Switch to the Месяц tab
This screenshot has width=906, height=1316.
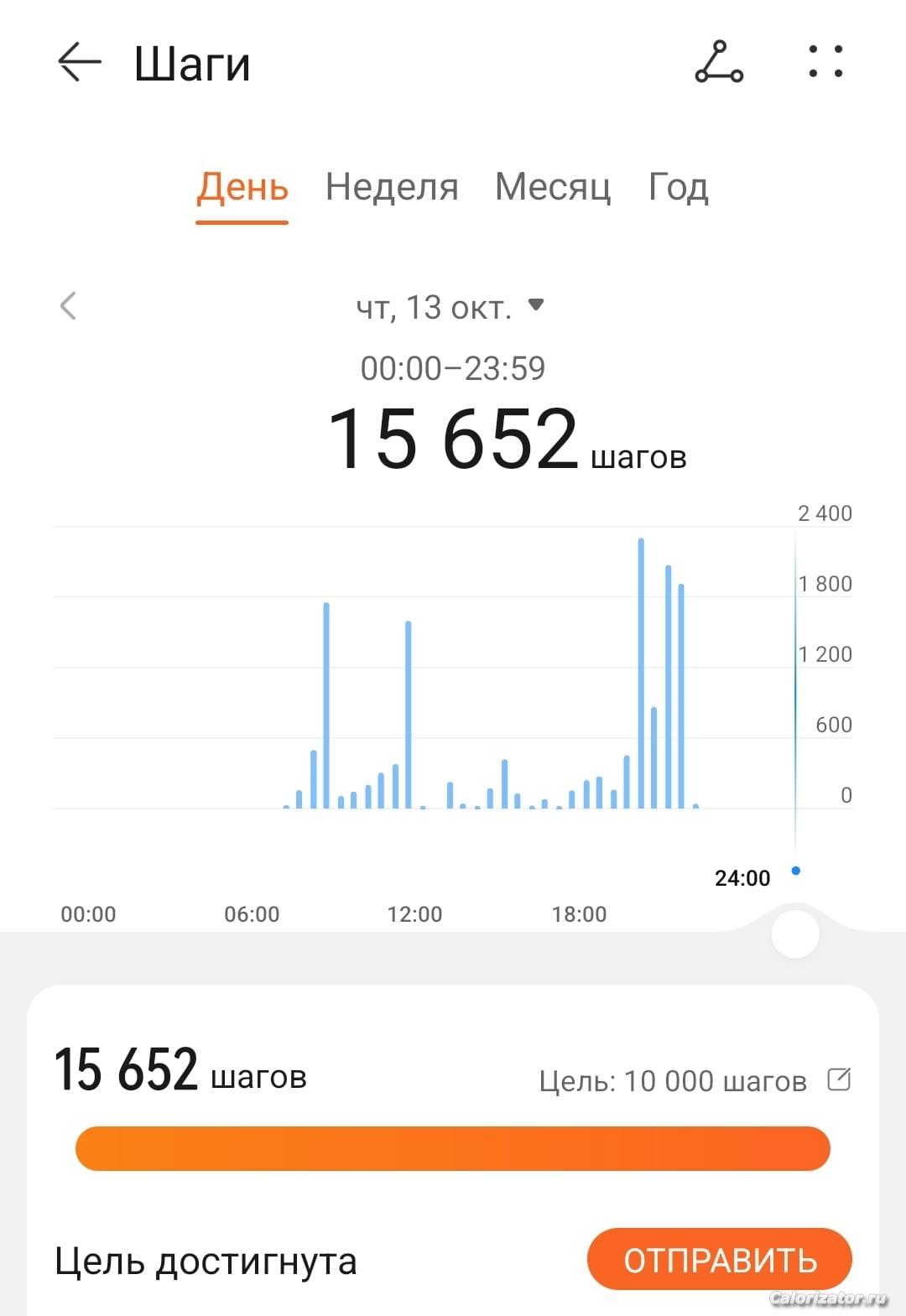553,186
